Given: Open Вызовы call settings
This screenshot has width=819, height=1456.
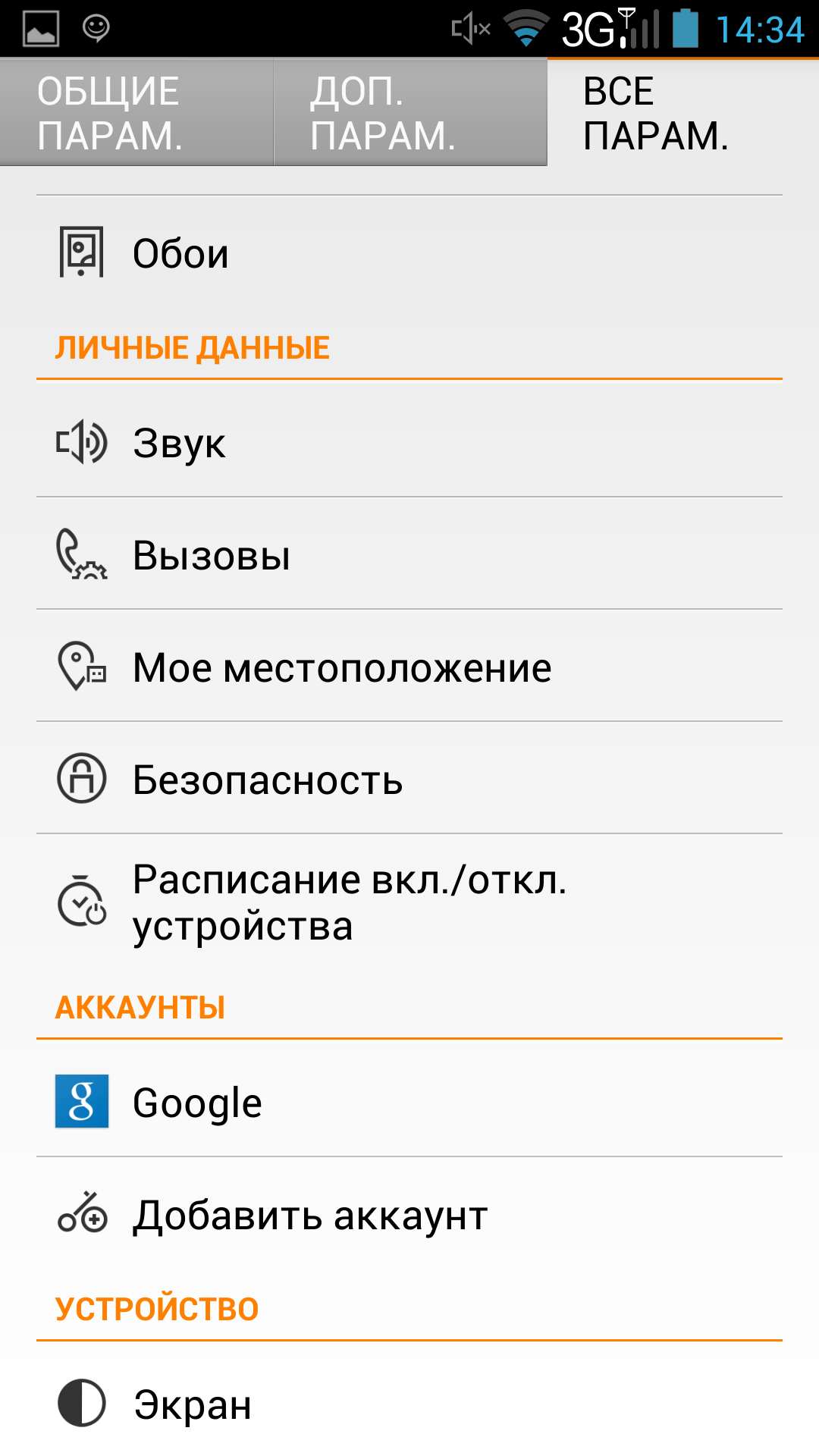Looking at the screenshot, I should pos(409,554).
